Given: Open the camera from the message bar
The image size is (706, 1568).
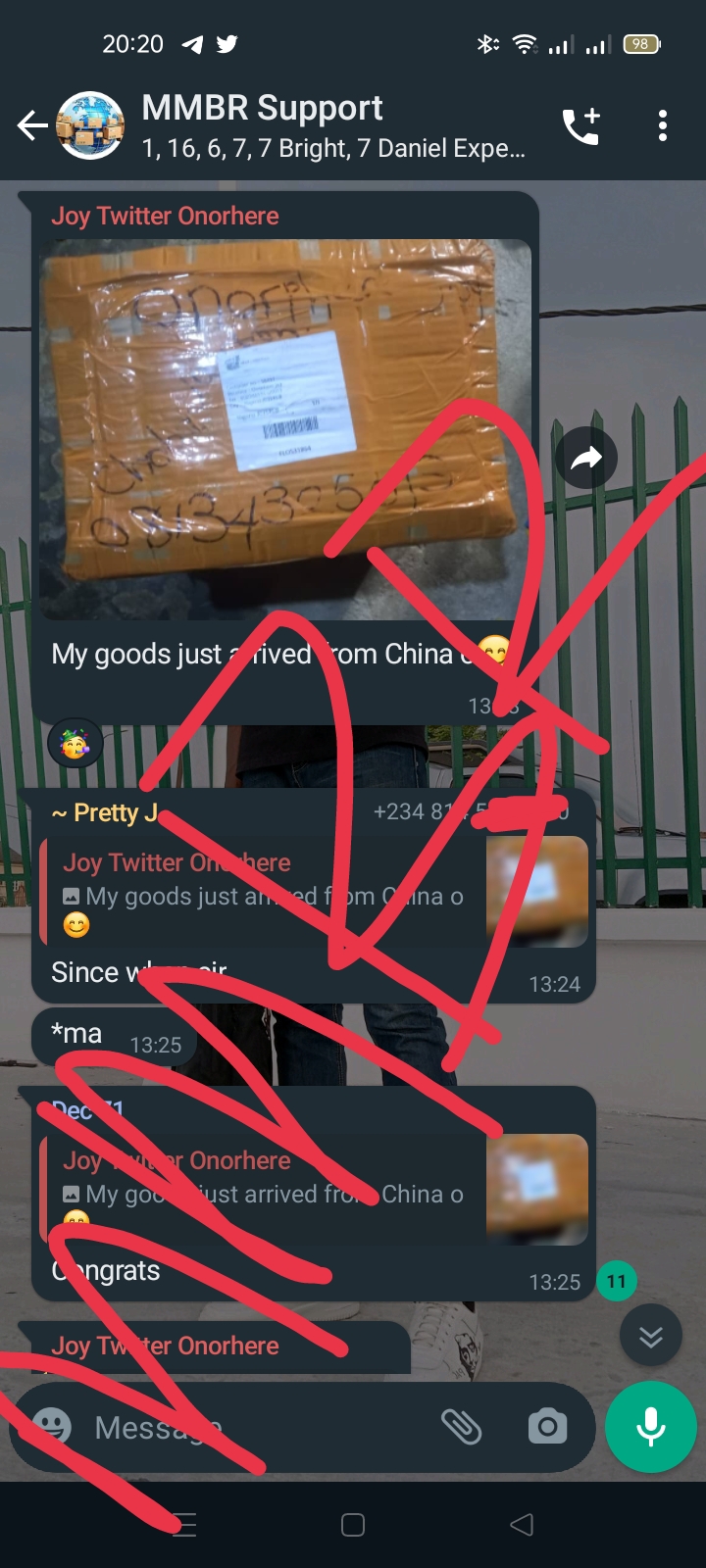Looking at the screenshot, I should coord(547,1427).
